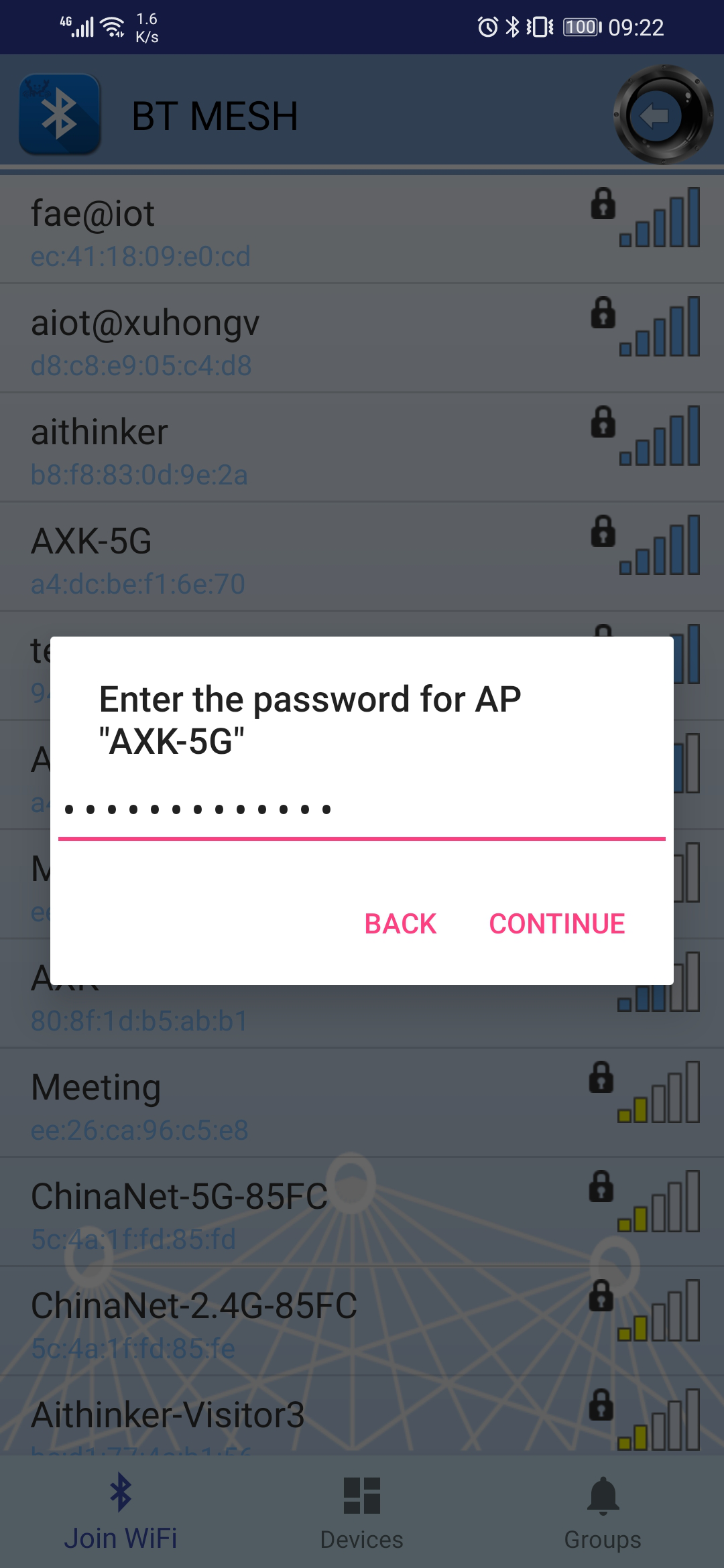724x1568 pixels.
Task: Confirm the password with CONTINUE
Action: (556, 924)
